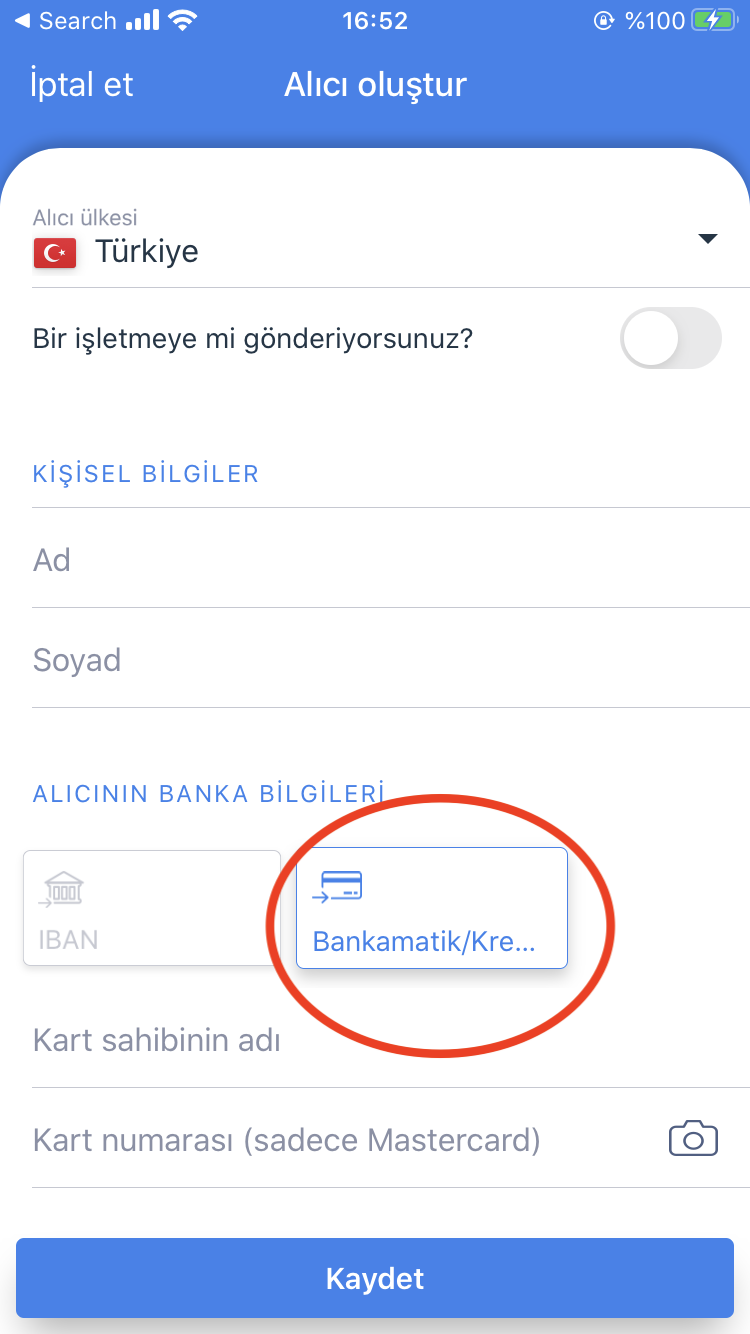Return to Search via status bar back
Screen dimensions: 750x1334
pos(64,21)
